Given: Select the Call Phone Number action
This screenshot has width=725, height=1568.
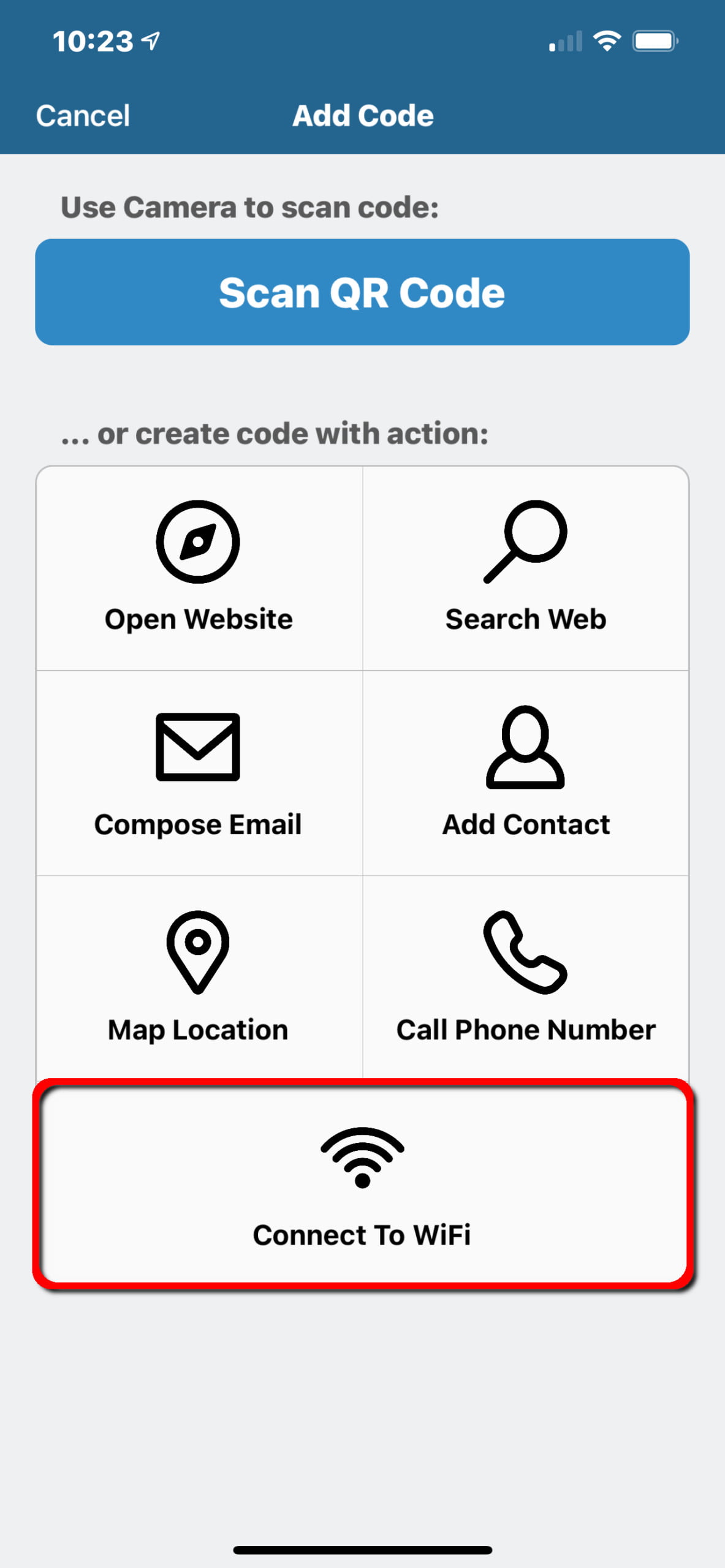Looking at the screenshot, I should (525, 978).
